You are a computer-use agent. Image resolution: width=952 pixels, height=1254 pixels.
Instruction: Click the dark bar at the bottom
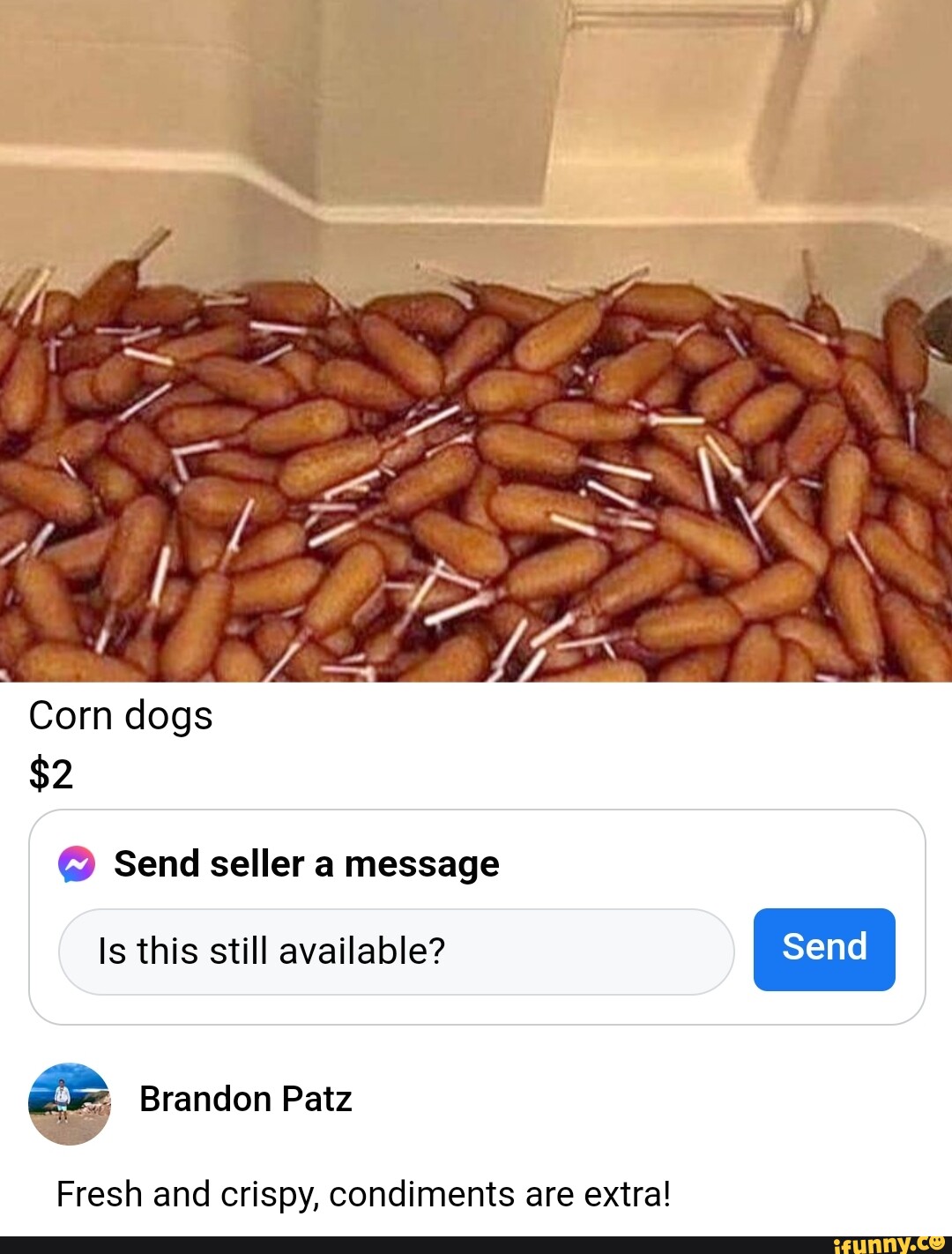click(476, 1246)
